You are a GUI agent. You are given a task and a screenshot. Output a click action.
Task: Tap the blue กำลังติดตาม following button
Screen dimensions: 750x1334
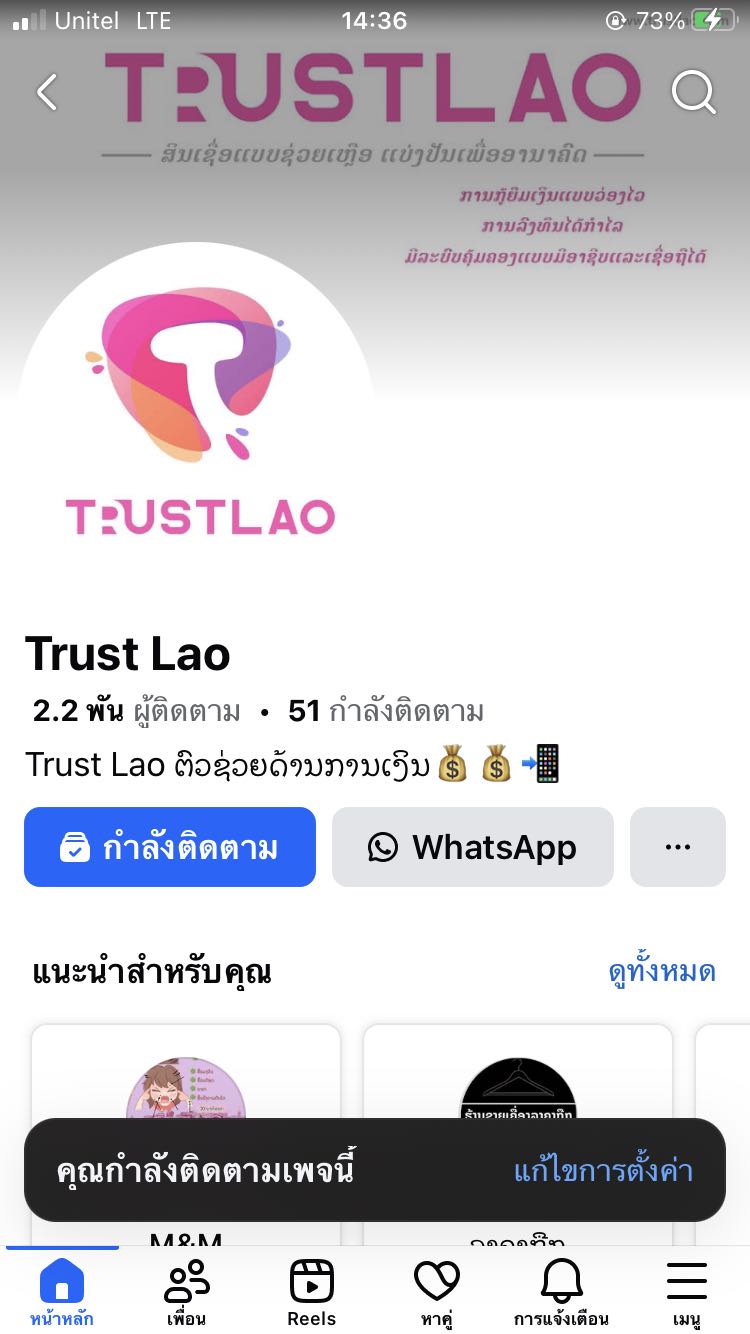[x=170, y=848]
